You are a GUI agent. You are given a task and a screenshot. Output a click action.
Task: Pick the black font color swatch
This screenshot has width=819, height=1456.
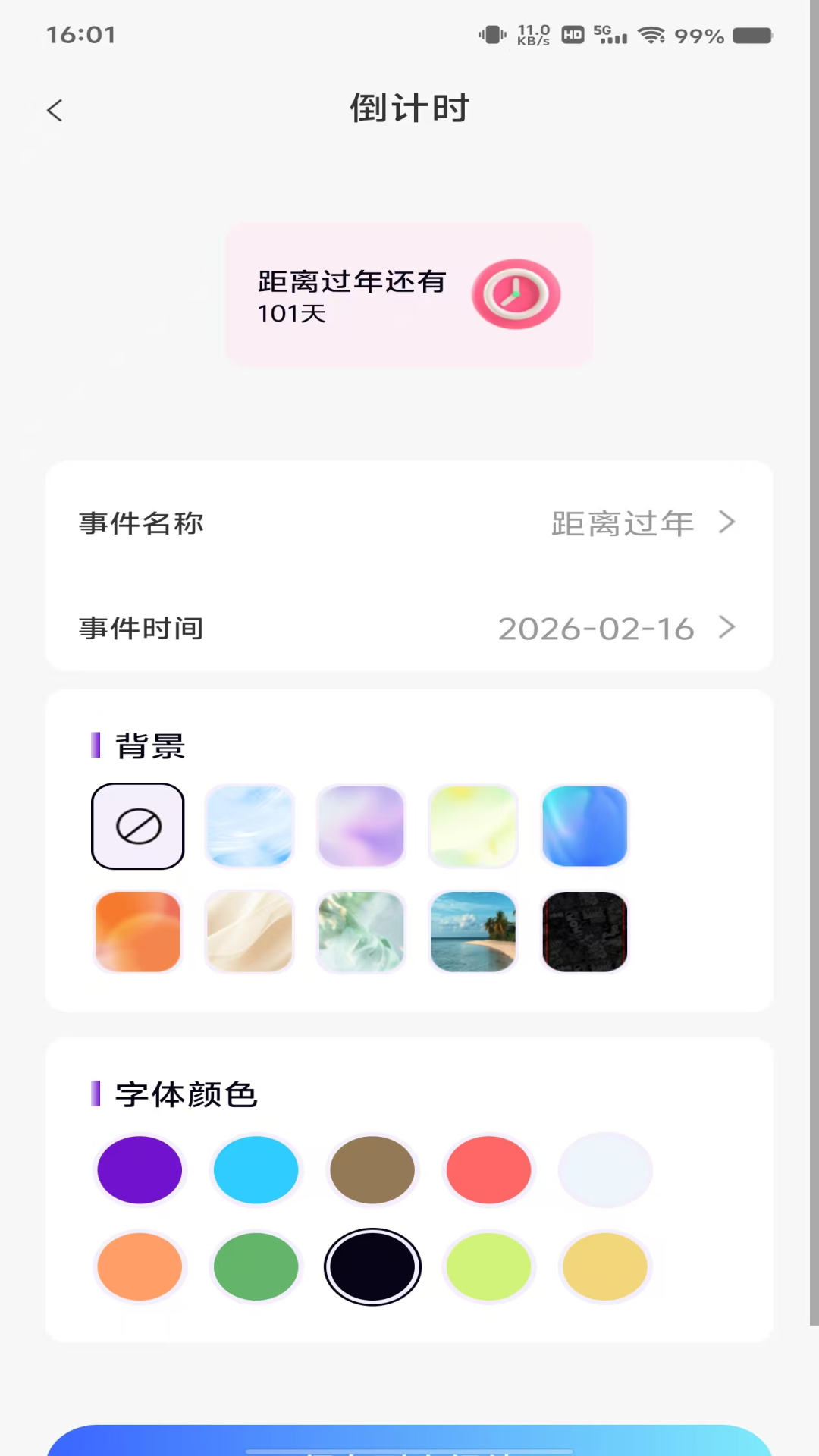(372, 1267)
